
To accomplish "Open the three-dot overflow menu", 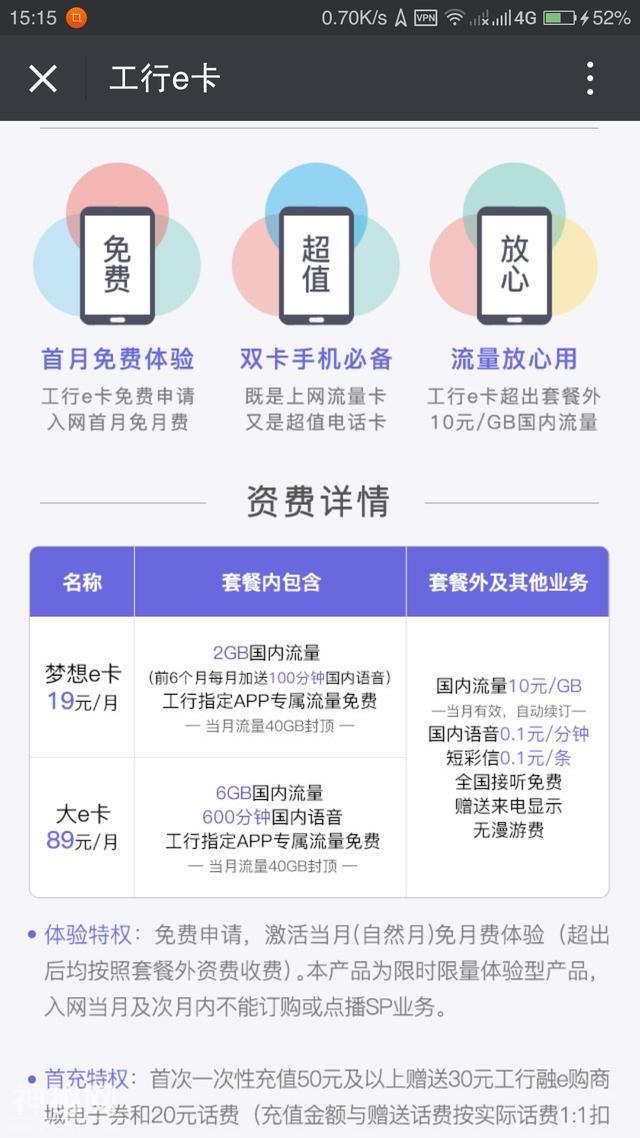I will 590,78.
